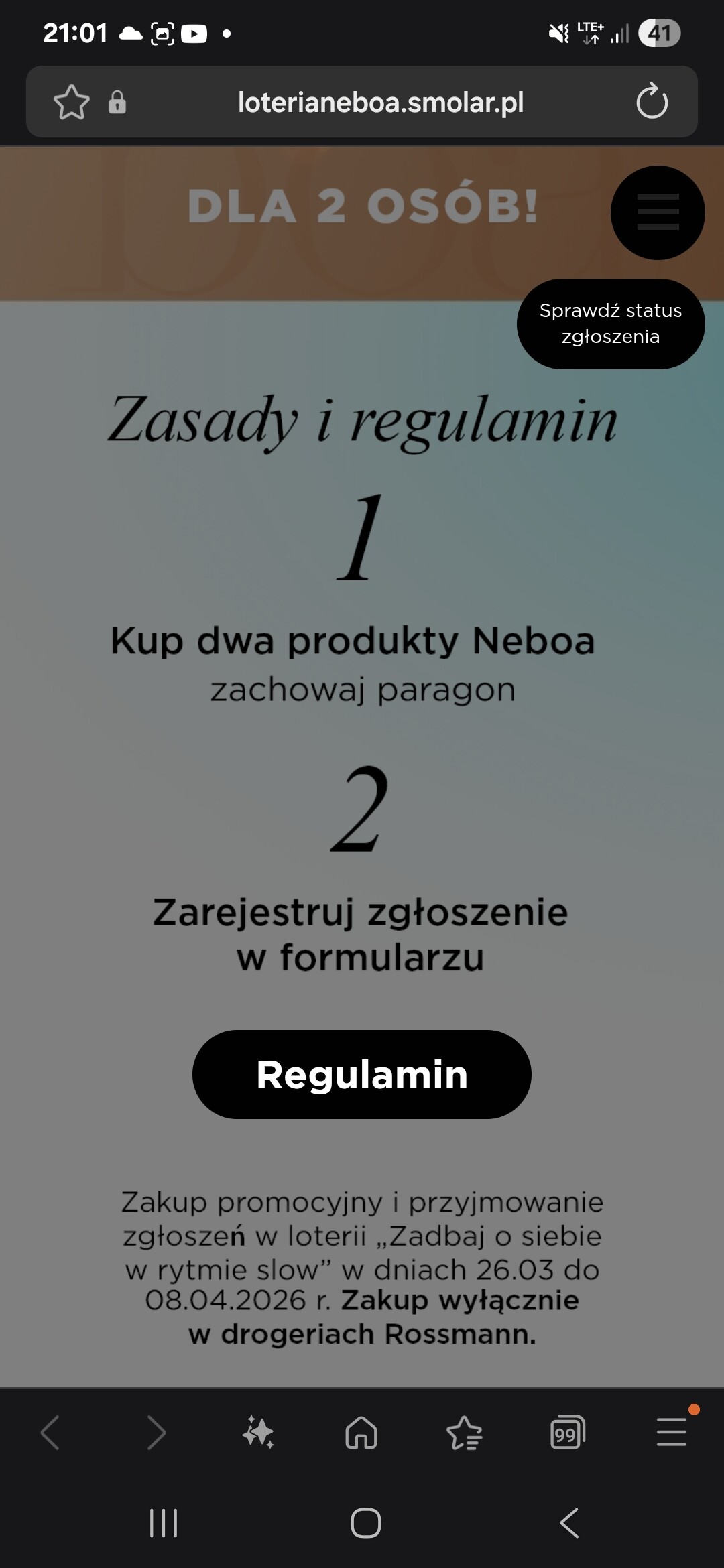
Task: Open the browser tools menu
Action: 671,1433
